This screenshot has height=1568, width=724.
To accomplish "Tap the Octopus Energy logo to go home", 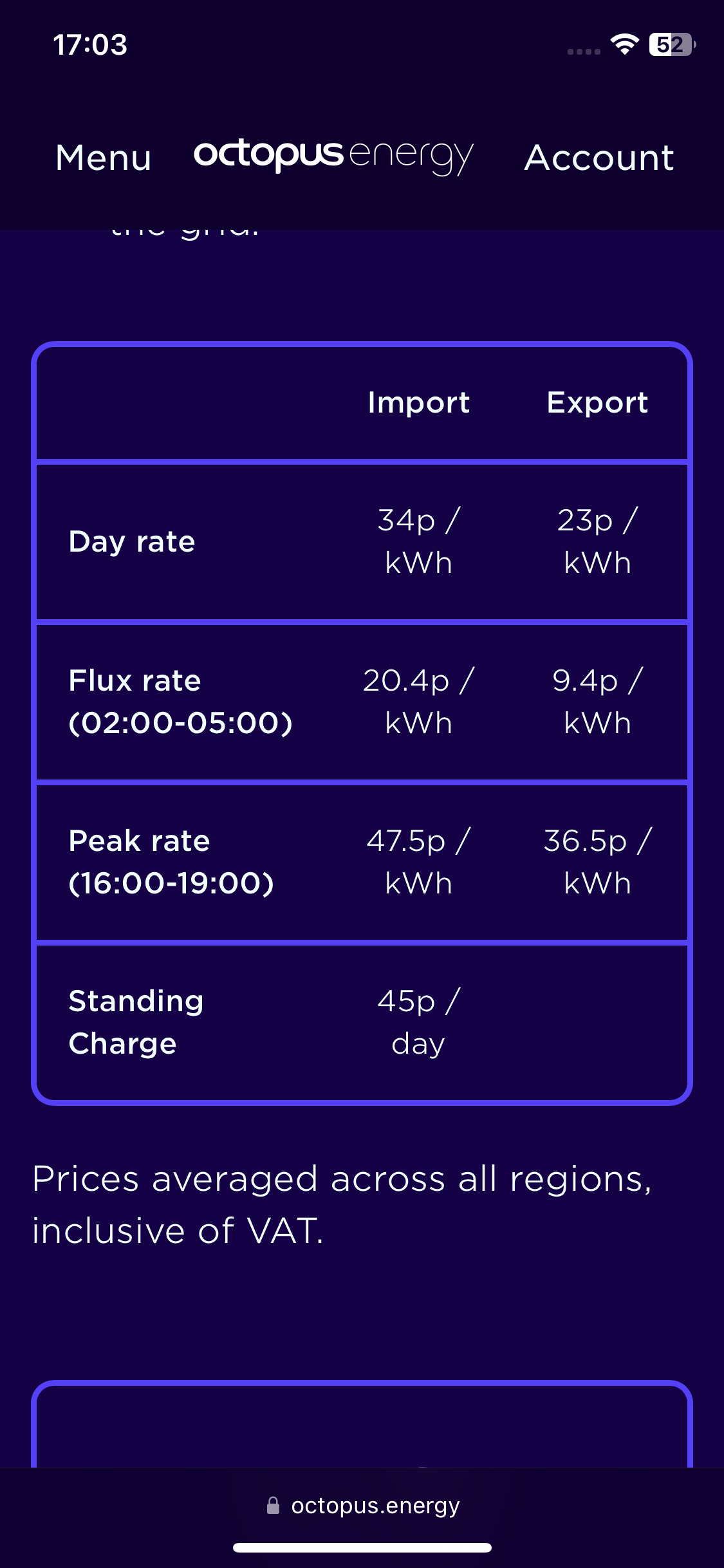I will click(333, 156).
